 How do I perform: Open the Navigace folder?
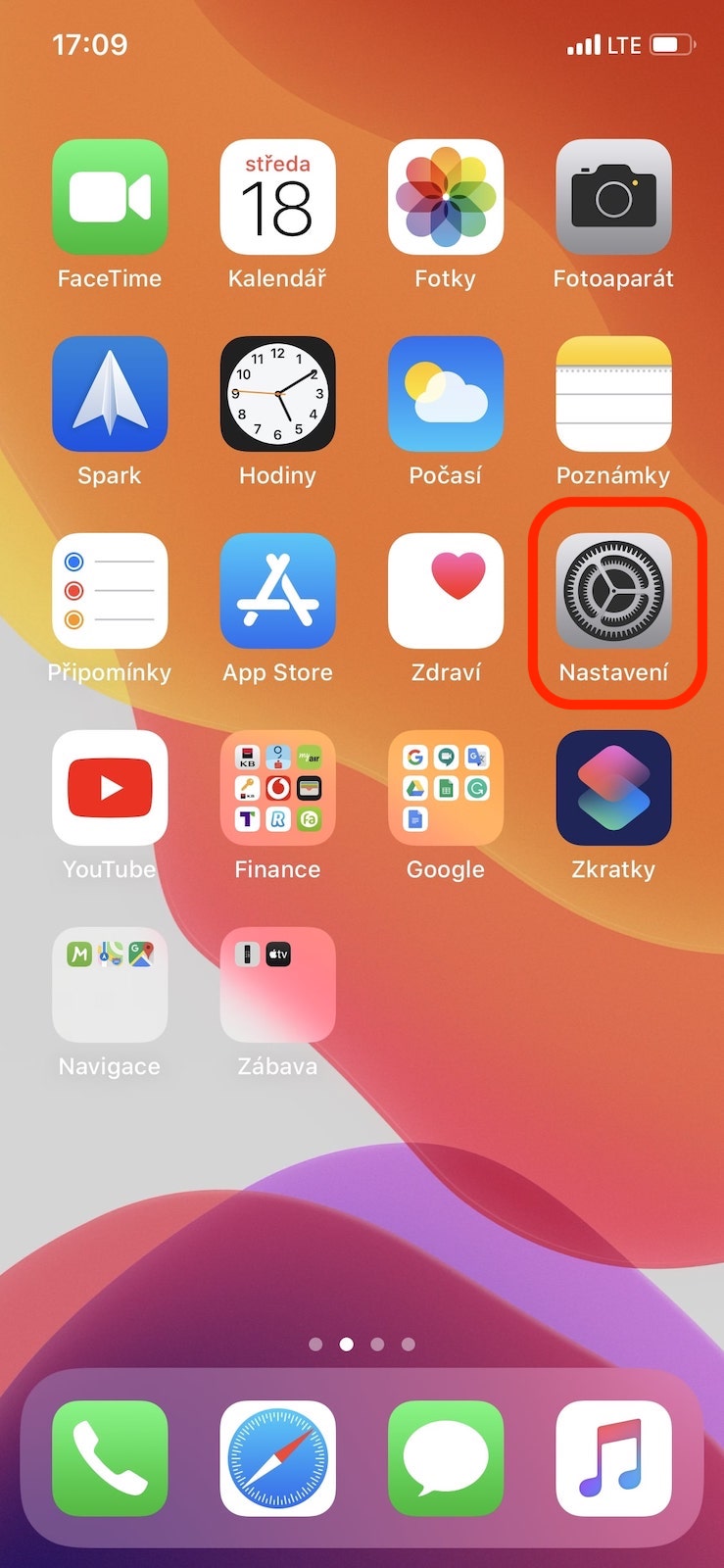[x=110, y=985]
